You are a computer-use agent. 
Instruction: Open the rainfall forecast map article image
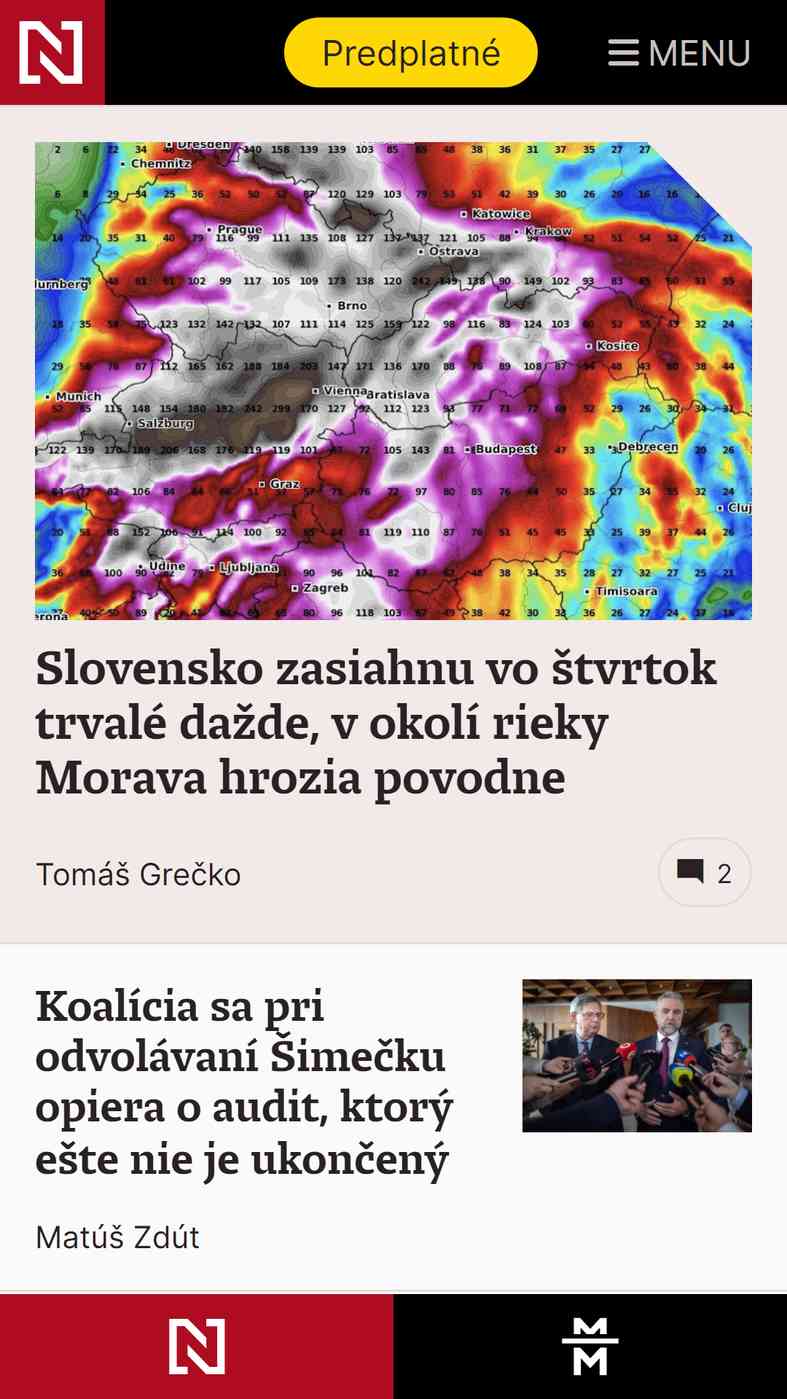pos(393,381)
